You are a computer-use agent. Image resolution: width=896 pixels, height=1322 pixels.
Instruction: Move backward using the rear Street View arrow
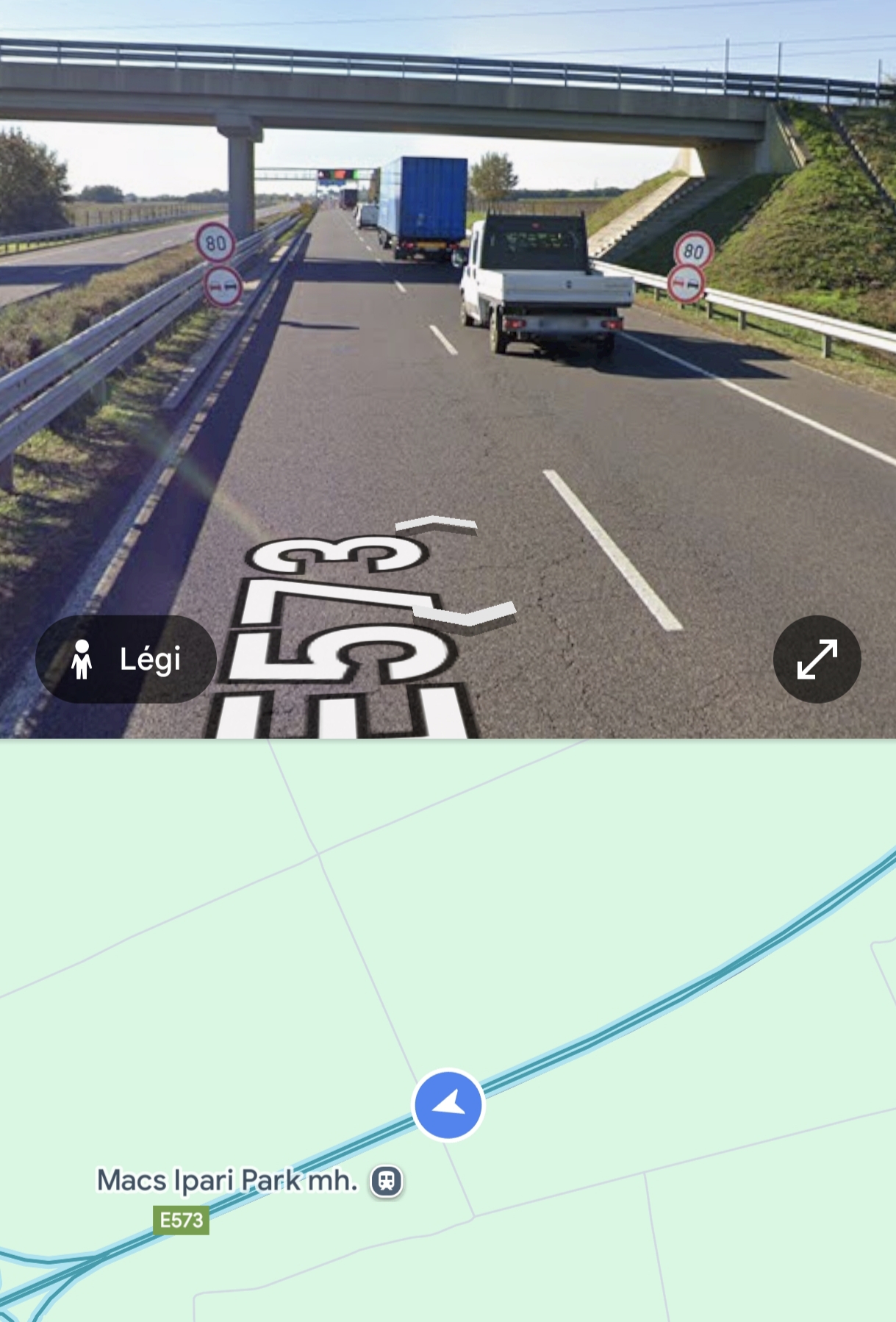pyautogui.click(x=465, y=615)
